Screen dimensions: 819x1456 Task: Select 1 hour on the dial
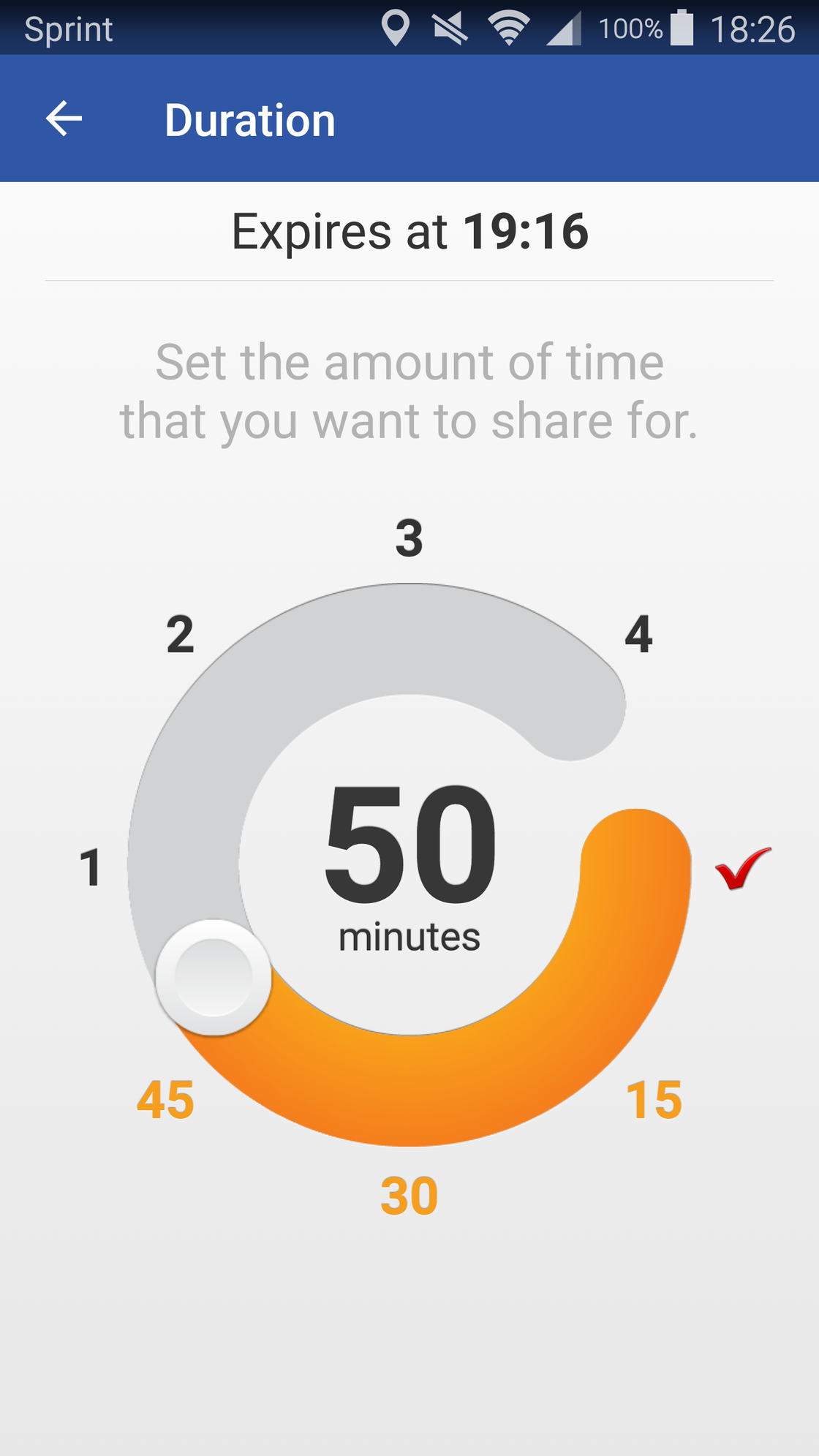click(x=91, y=868)
